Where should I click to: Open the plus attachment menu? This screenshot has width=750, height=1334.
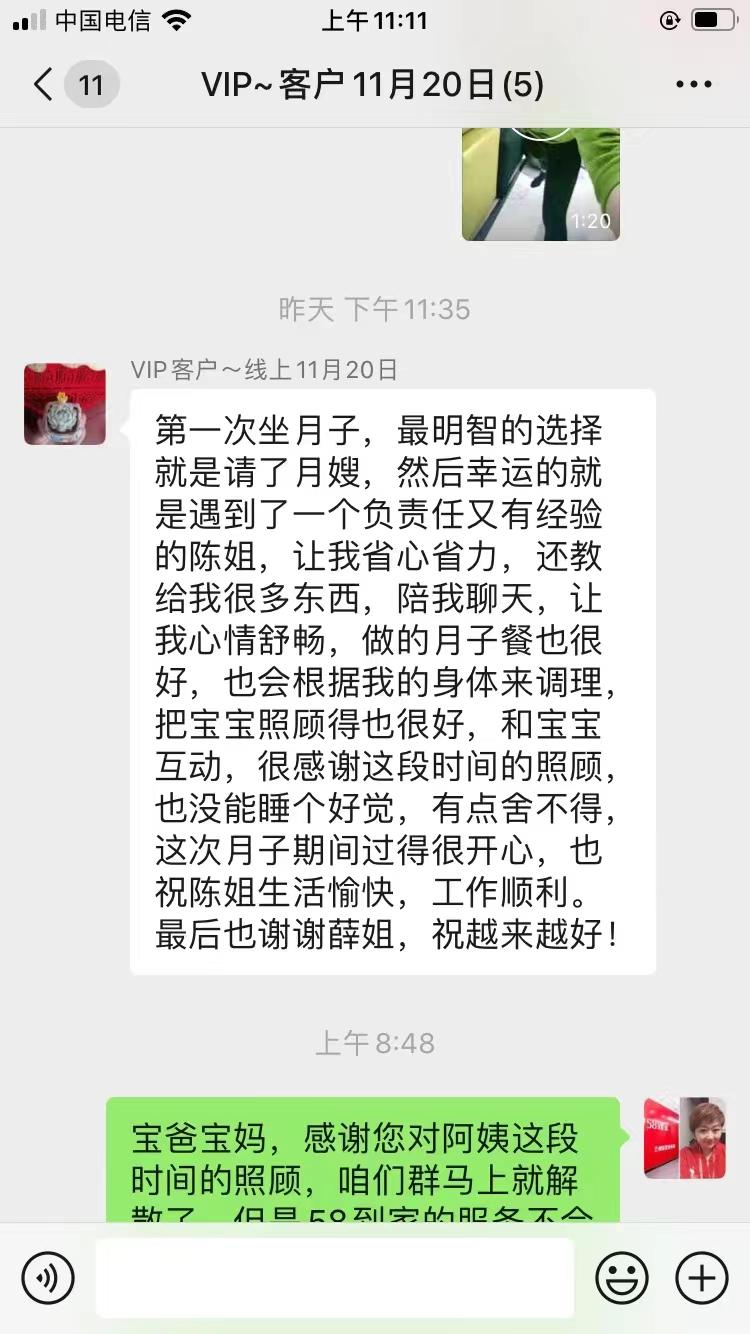click(x=702, y=1278)
